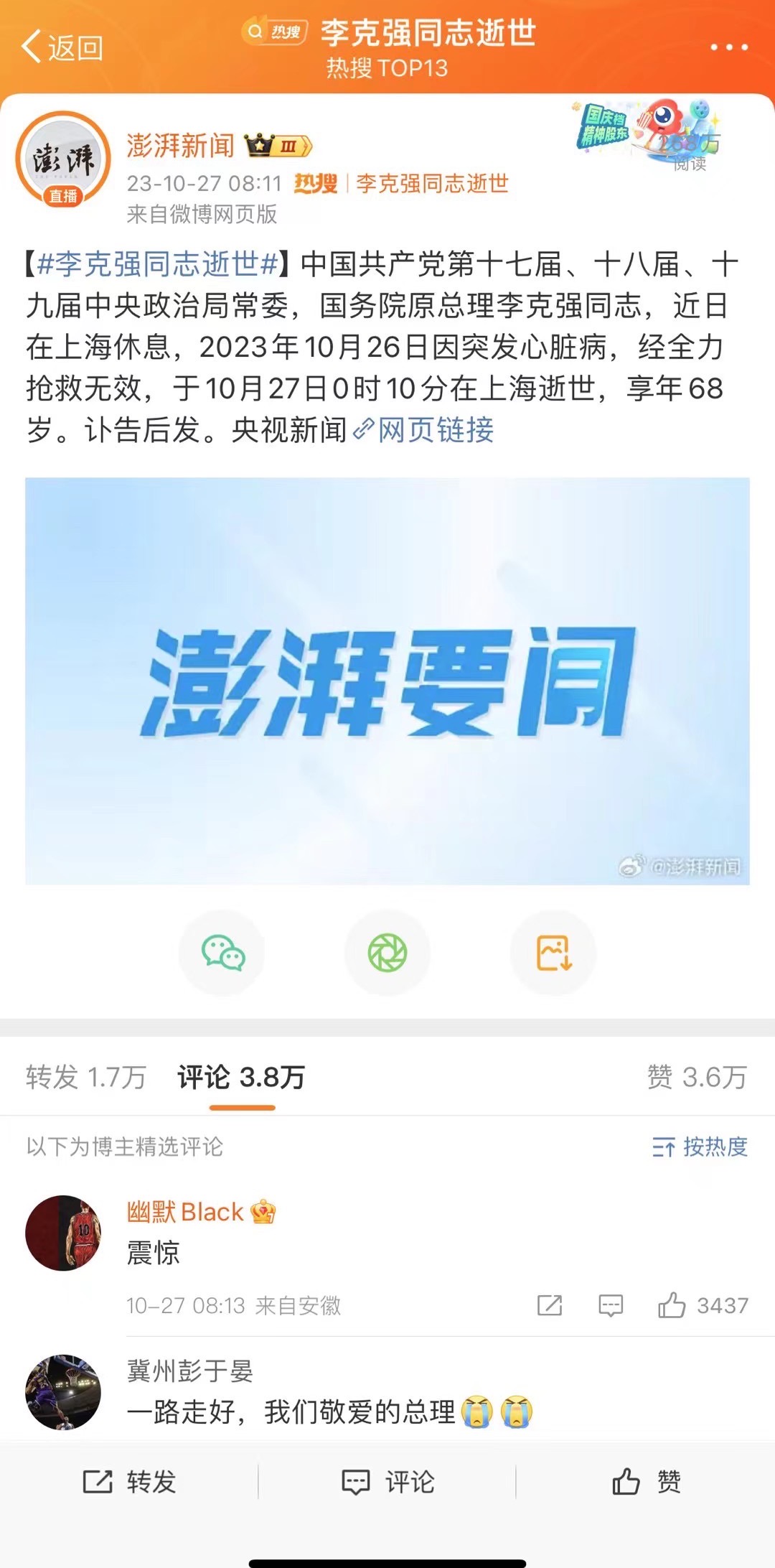This screenshot has width=775, height=1568.
Task: View the 澎湃要闻 image full screen
Action: (387, 681)
